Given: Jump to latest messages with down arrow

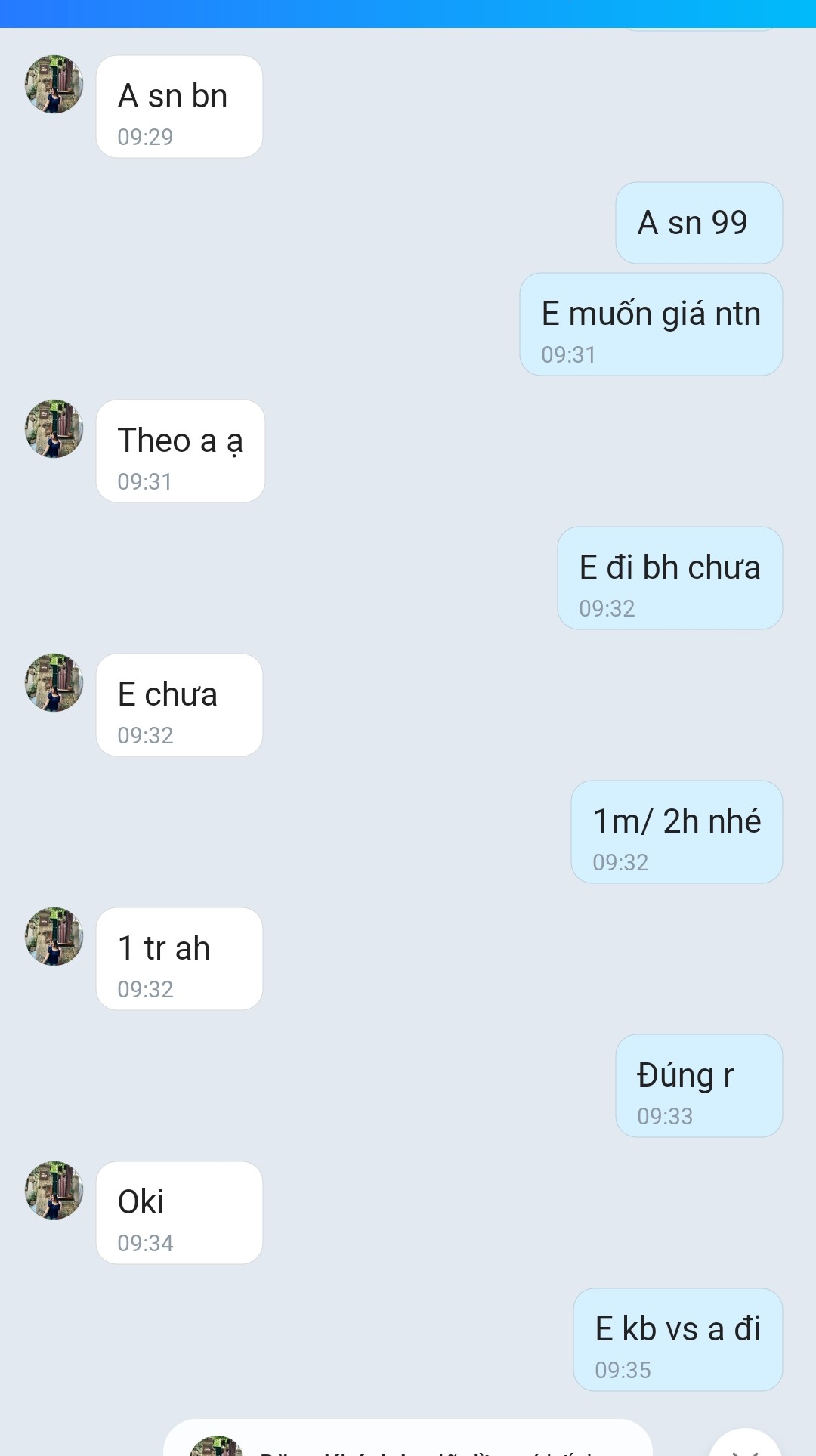Looking at the screenshot, I should (x=744, y=1445).
